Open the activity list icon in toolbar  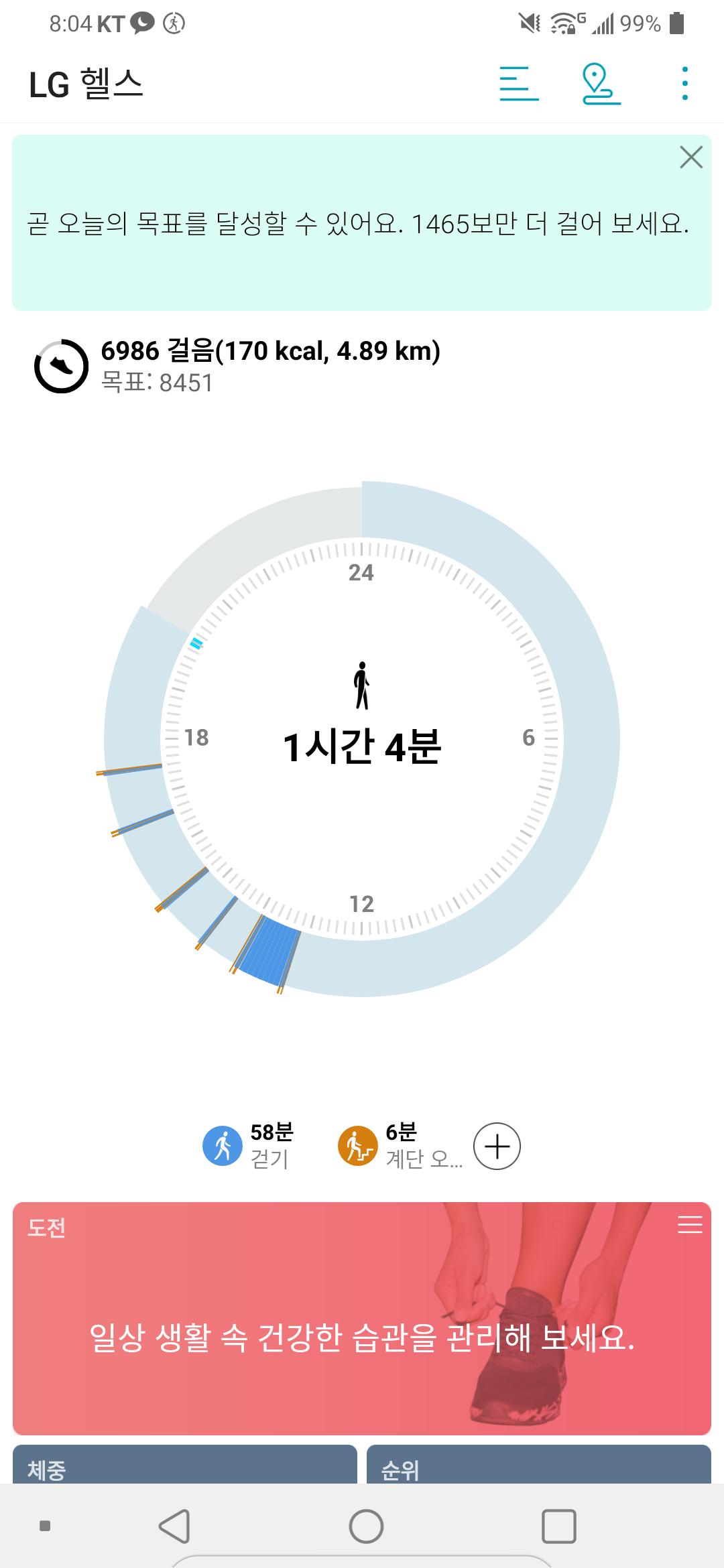click(x=519, y=84)
